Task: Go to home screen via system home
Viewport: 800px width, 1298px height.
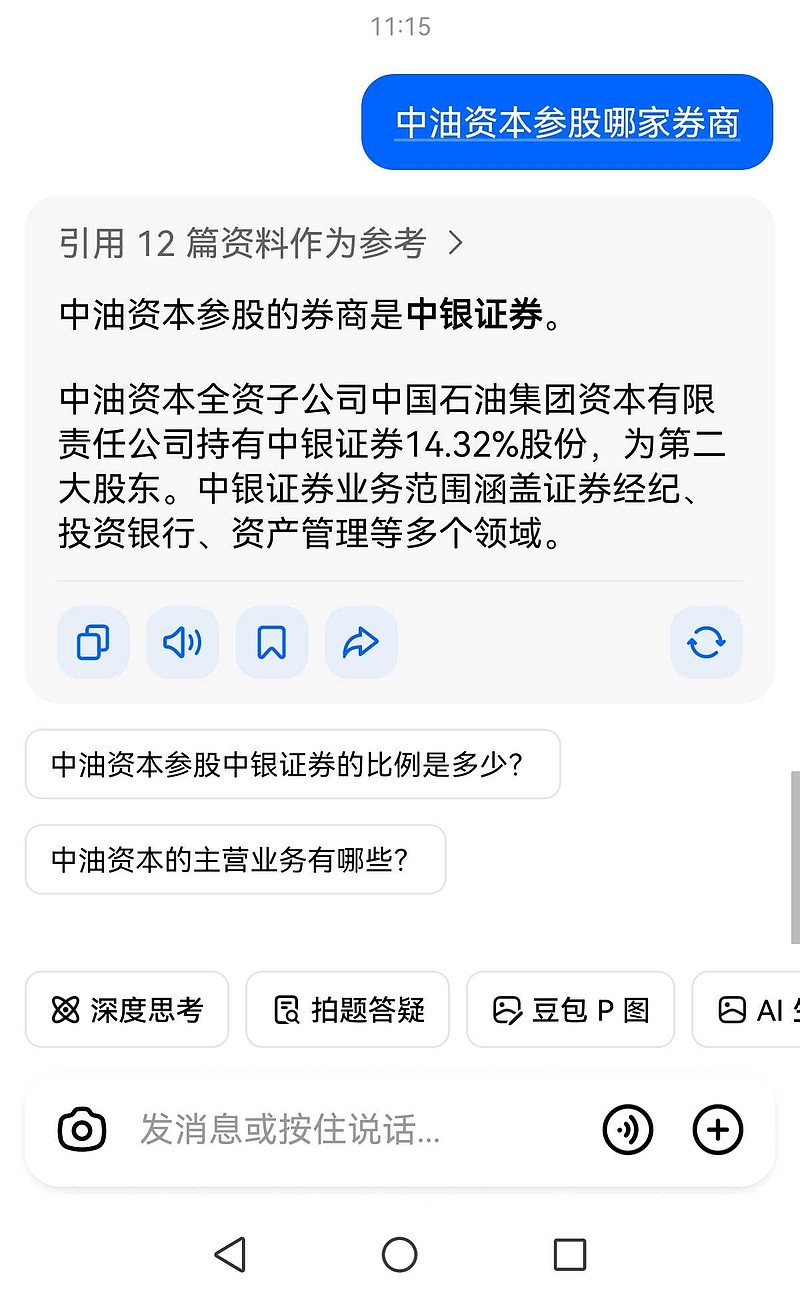Action: point(400,1254)
